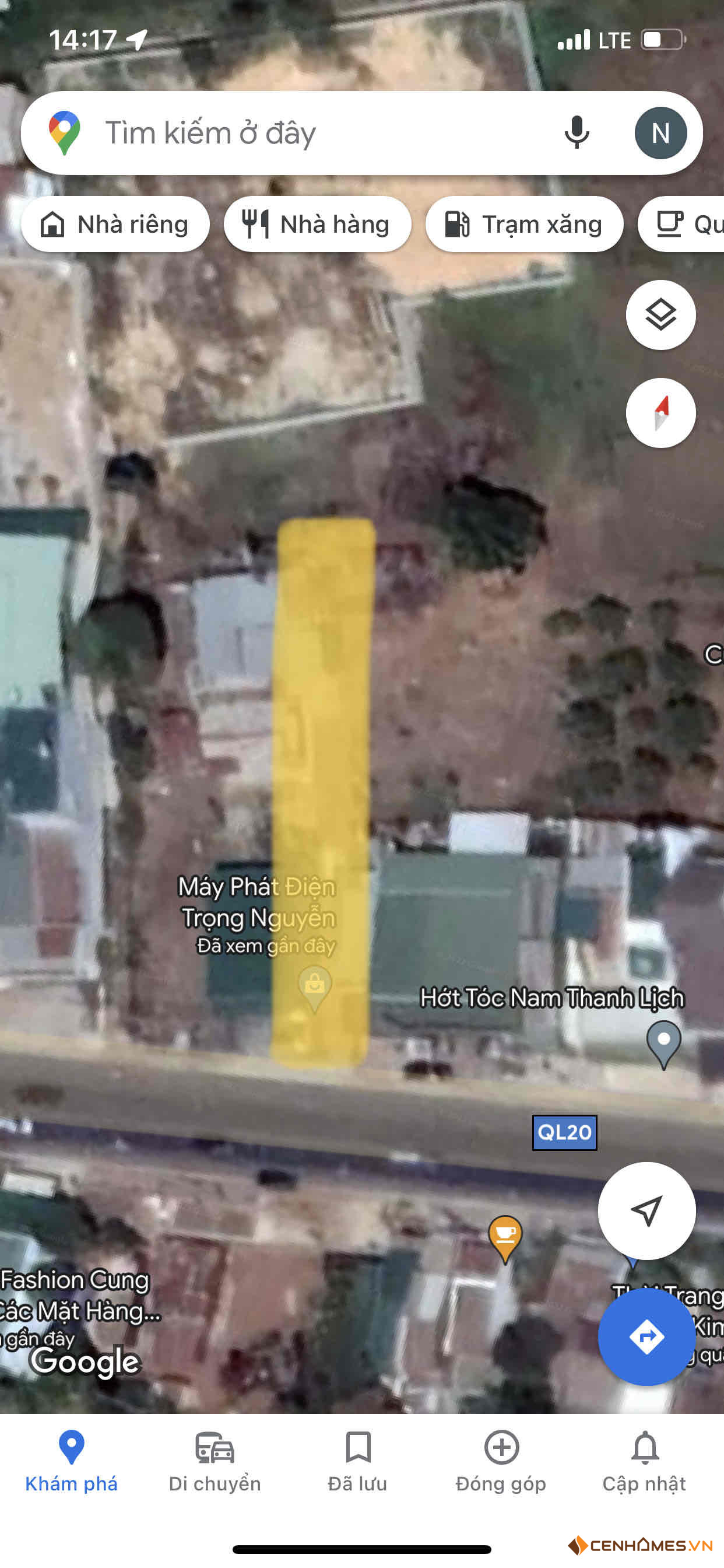Switch to the Di chuyển tab
The width and height of the screenshot is (724, 1568).
point(215,1462)
